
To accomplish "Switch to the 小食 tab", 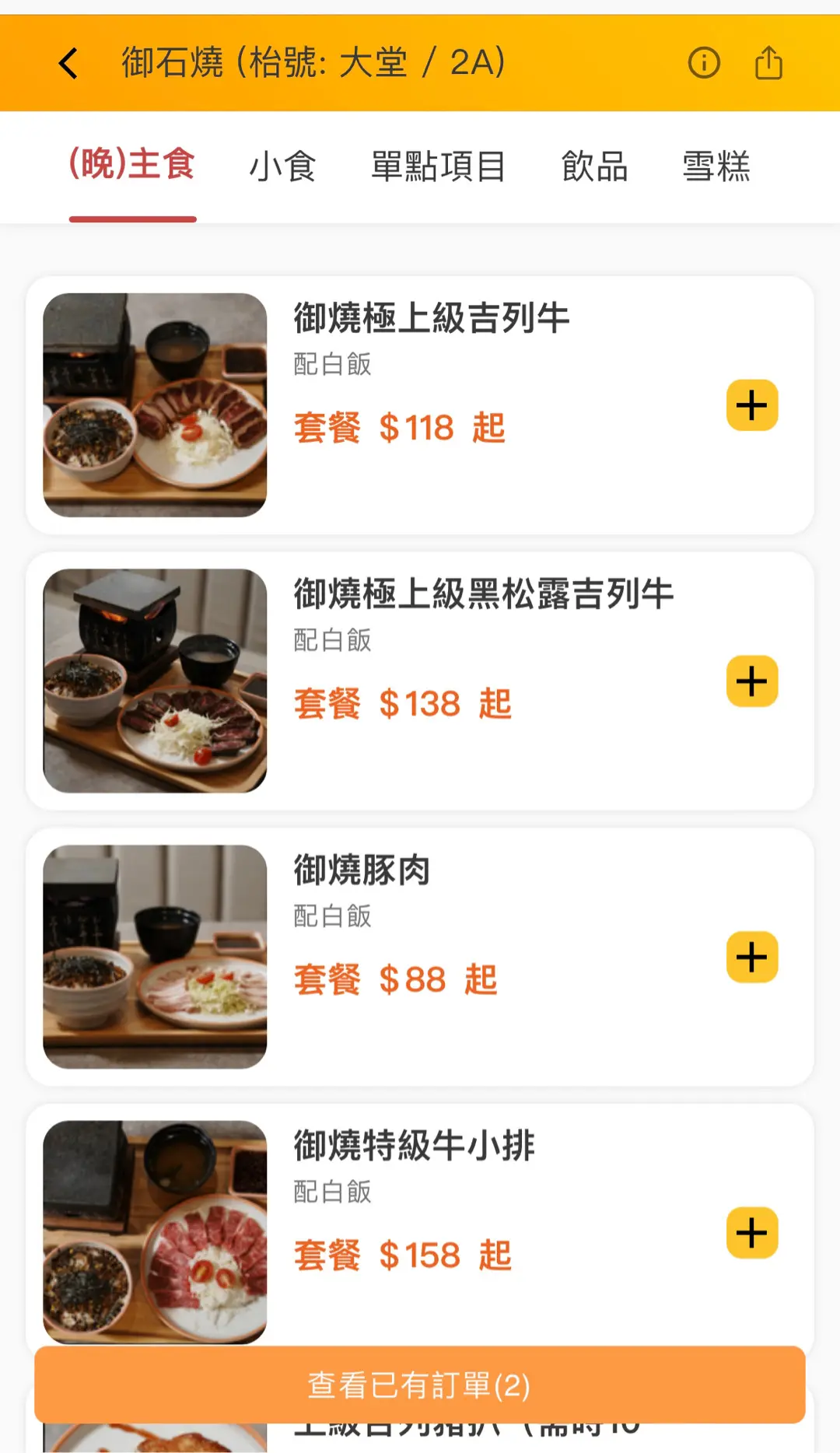I will [282, 166].
